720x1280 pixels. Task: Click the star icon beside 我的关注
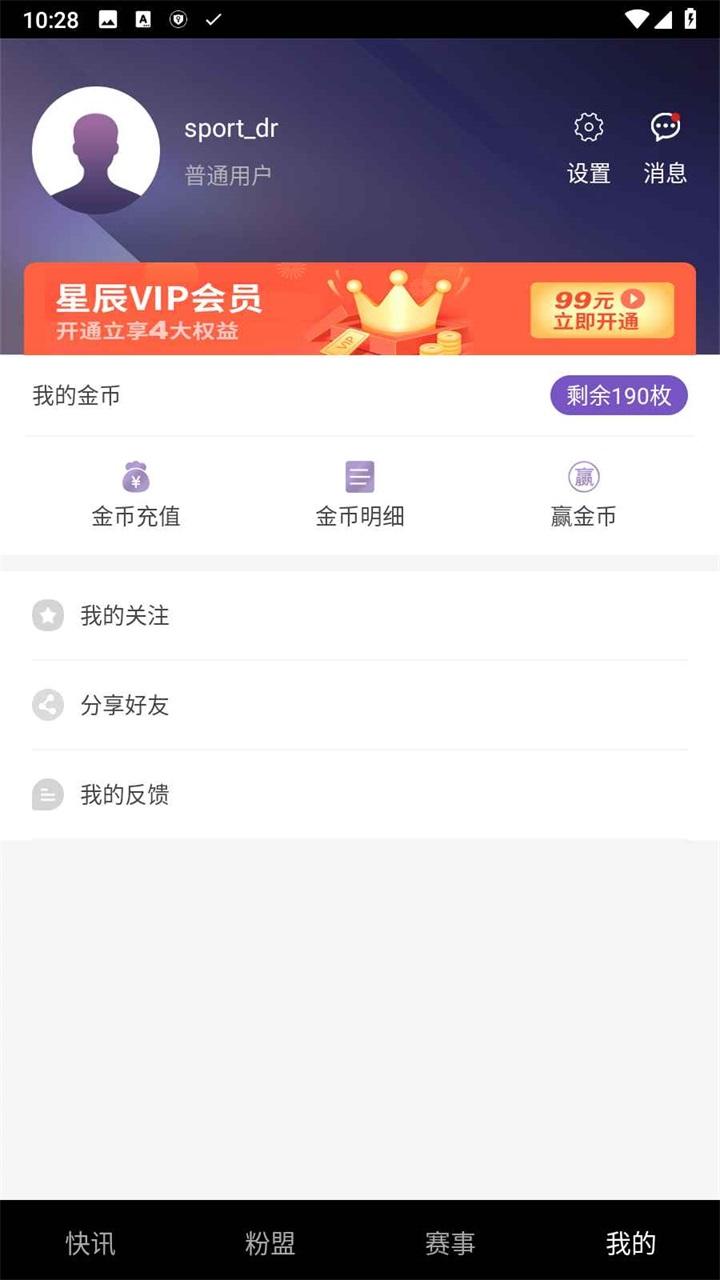click(x=47, y=615)
